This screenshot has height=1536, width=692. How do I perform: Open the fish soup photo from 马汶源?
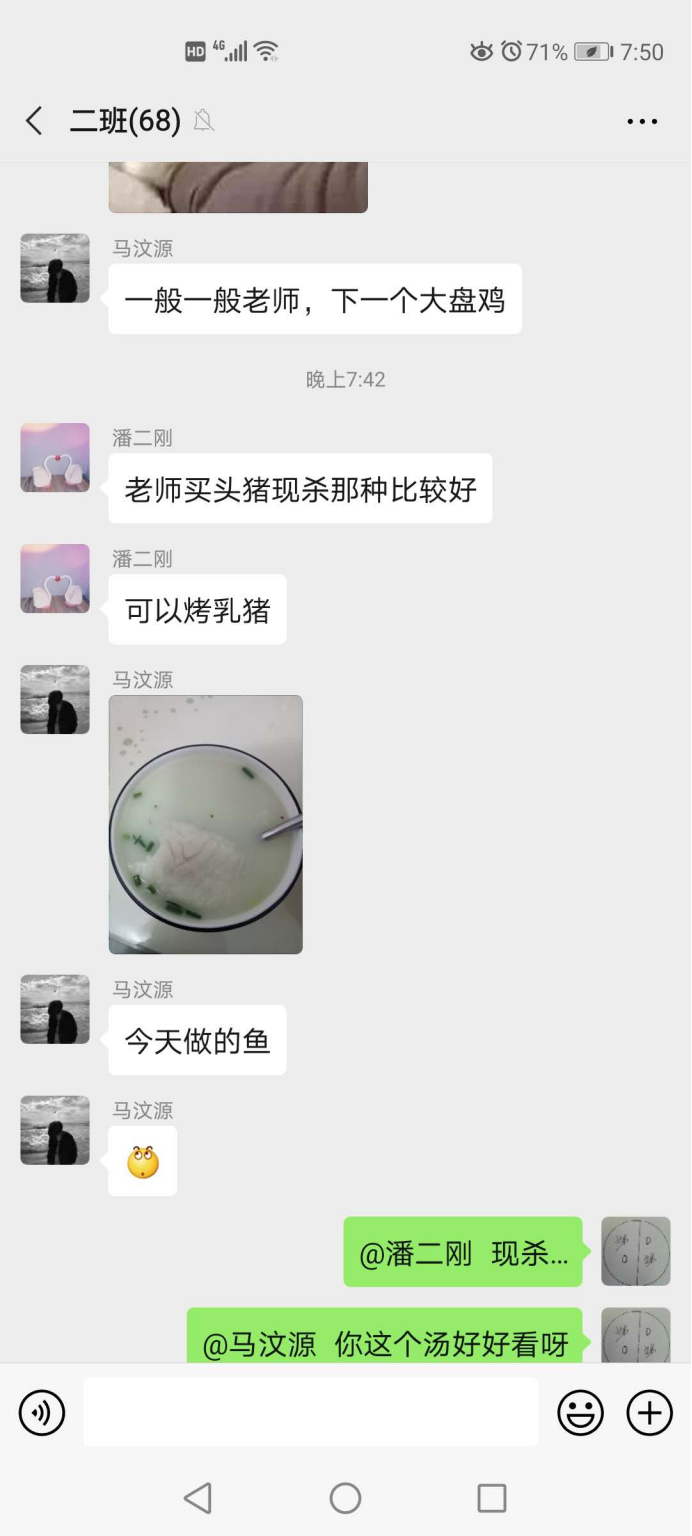point(205,824)
